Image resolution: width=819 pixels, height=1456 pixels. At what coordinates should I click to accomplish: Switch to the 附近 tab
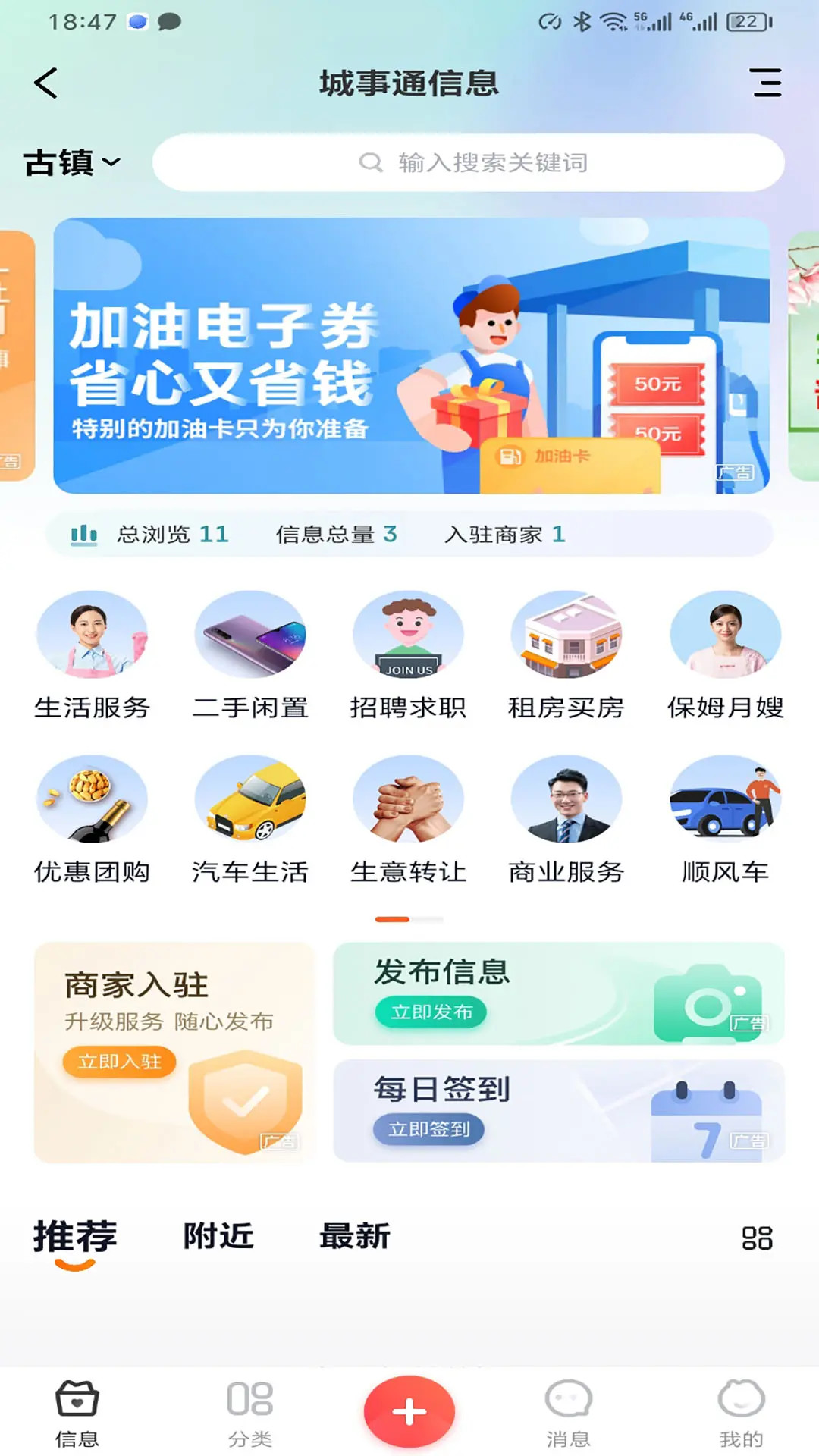(218, 1236)
